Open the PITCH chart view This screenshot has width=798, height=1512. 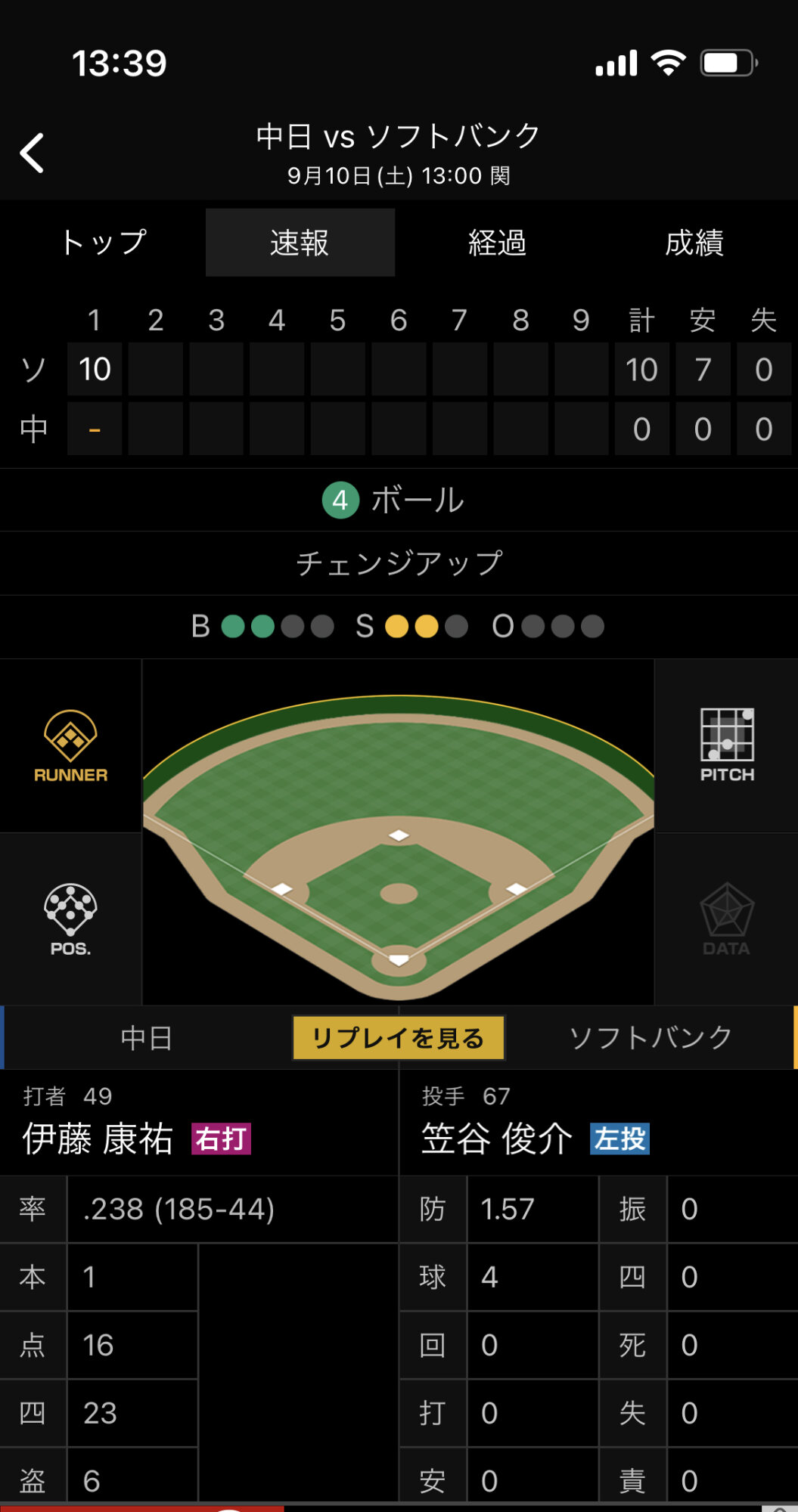point(727,746)
